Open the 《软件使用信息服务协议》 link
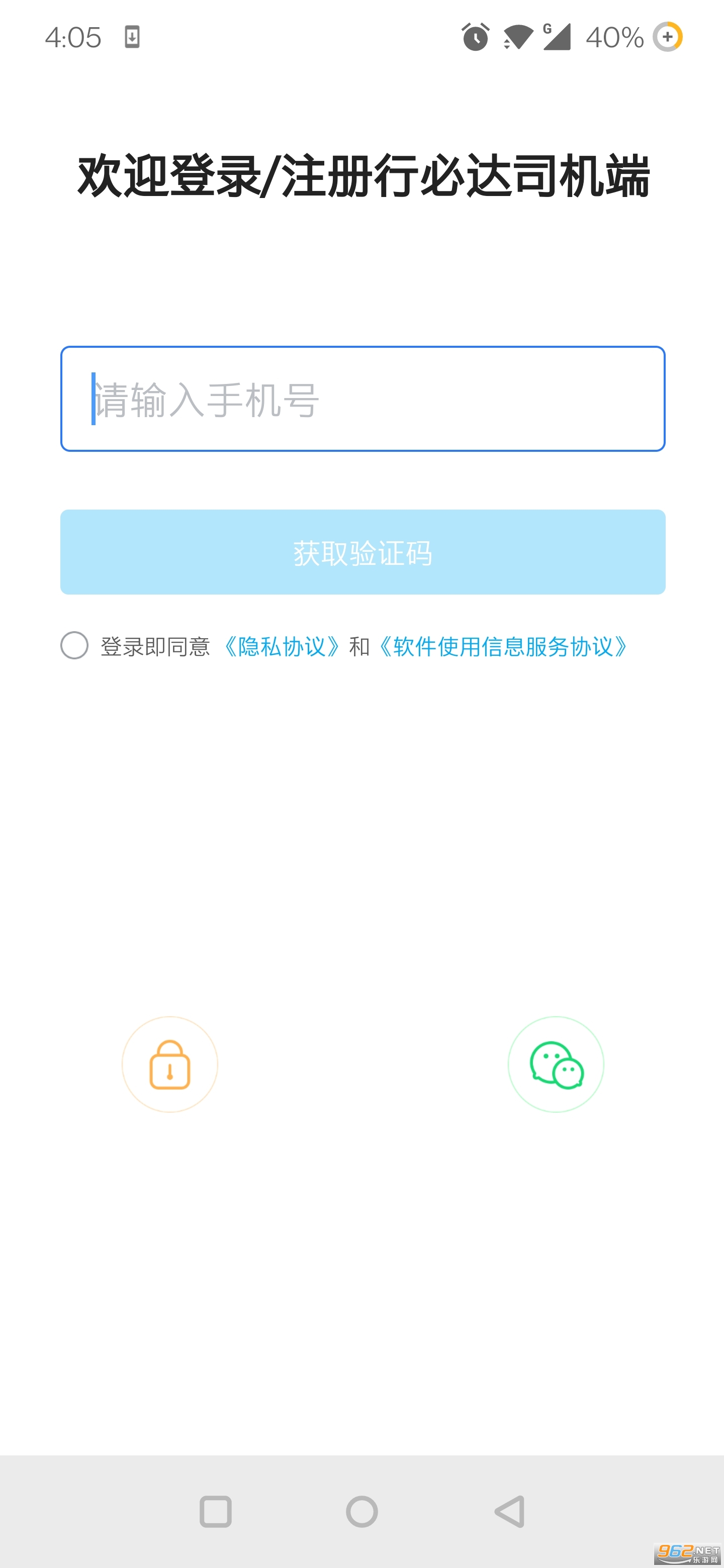This screenshot has width=724, height=1568. [503, 646]
